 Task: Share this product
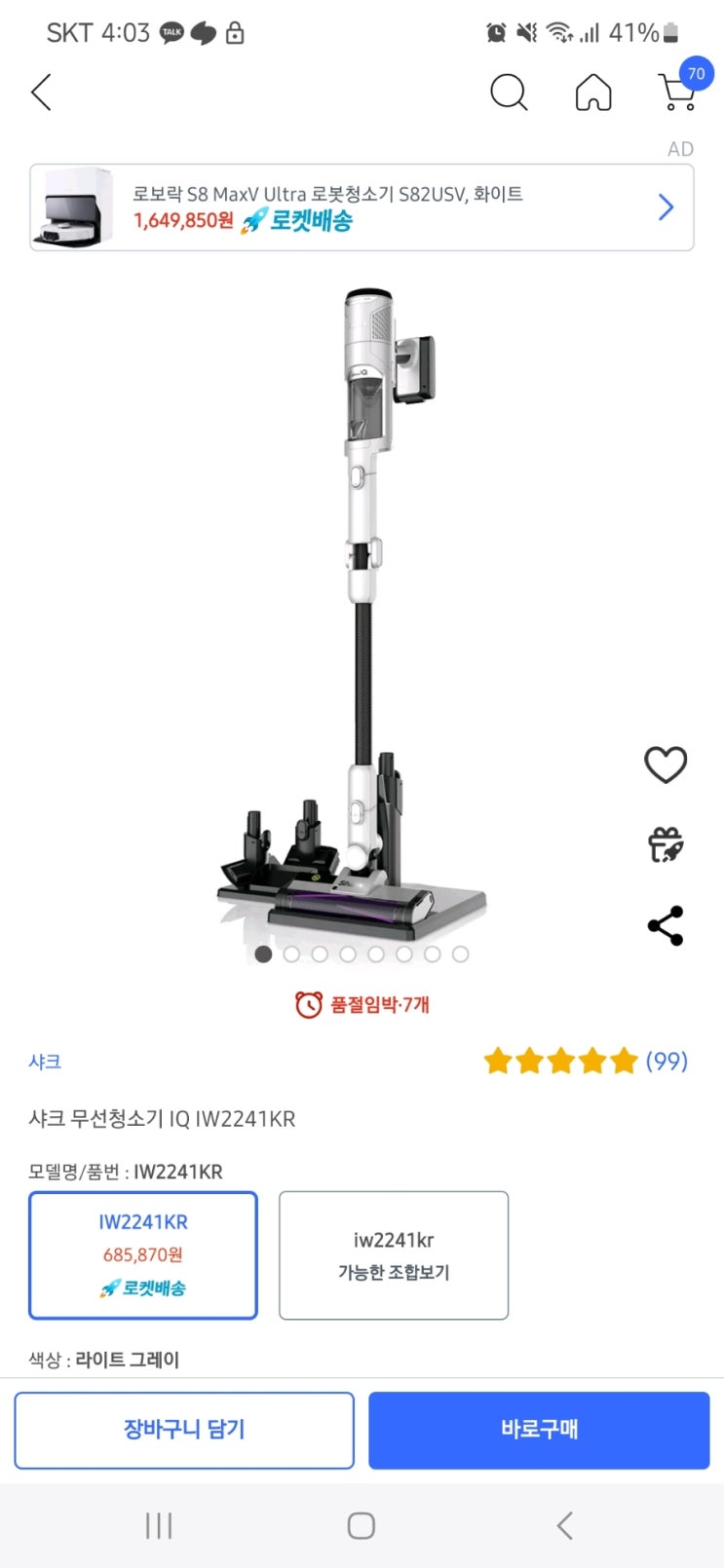(x=666, y=925)
